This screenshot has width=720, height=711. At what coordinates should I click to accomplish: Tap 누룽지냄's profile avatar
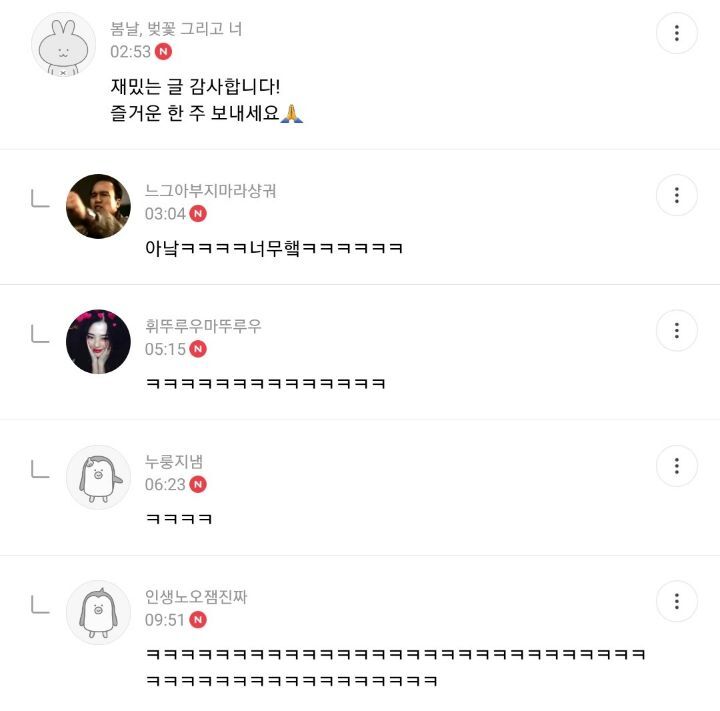98,477
